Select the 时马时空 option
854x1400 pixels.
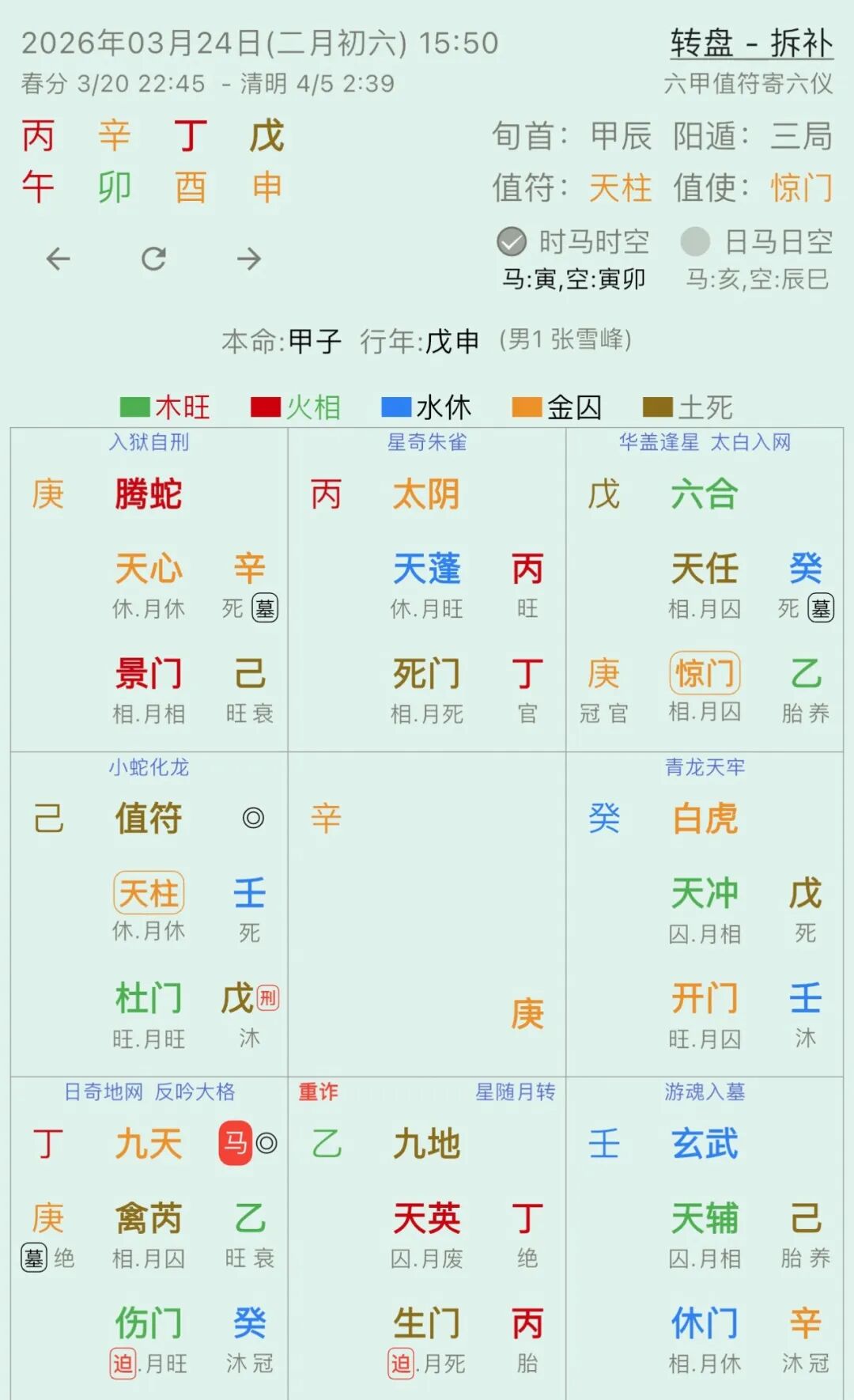[512, 242]
